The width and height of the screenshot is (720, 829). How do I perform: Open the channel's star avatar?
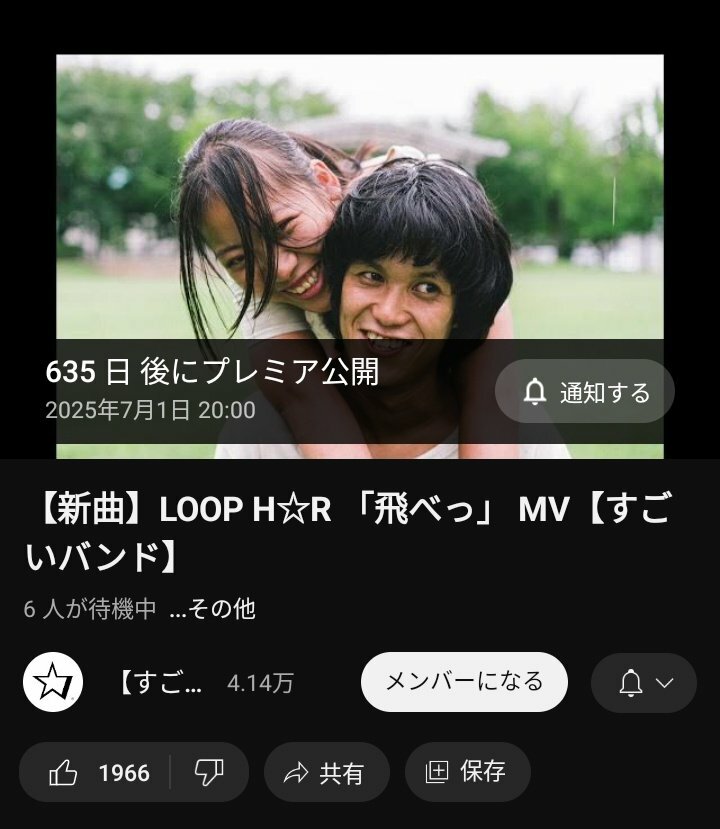(x=52, y=683)
